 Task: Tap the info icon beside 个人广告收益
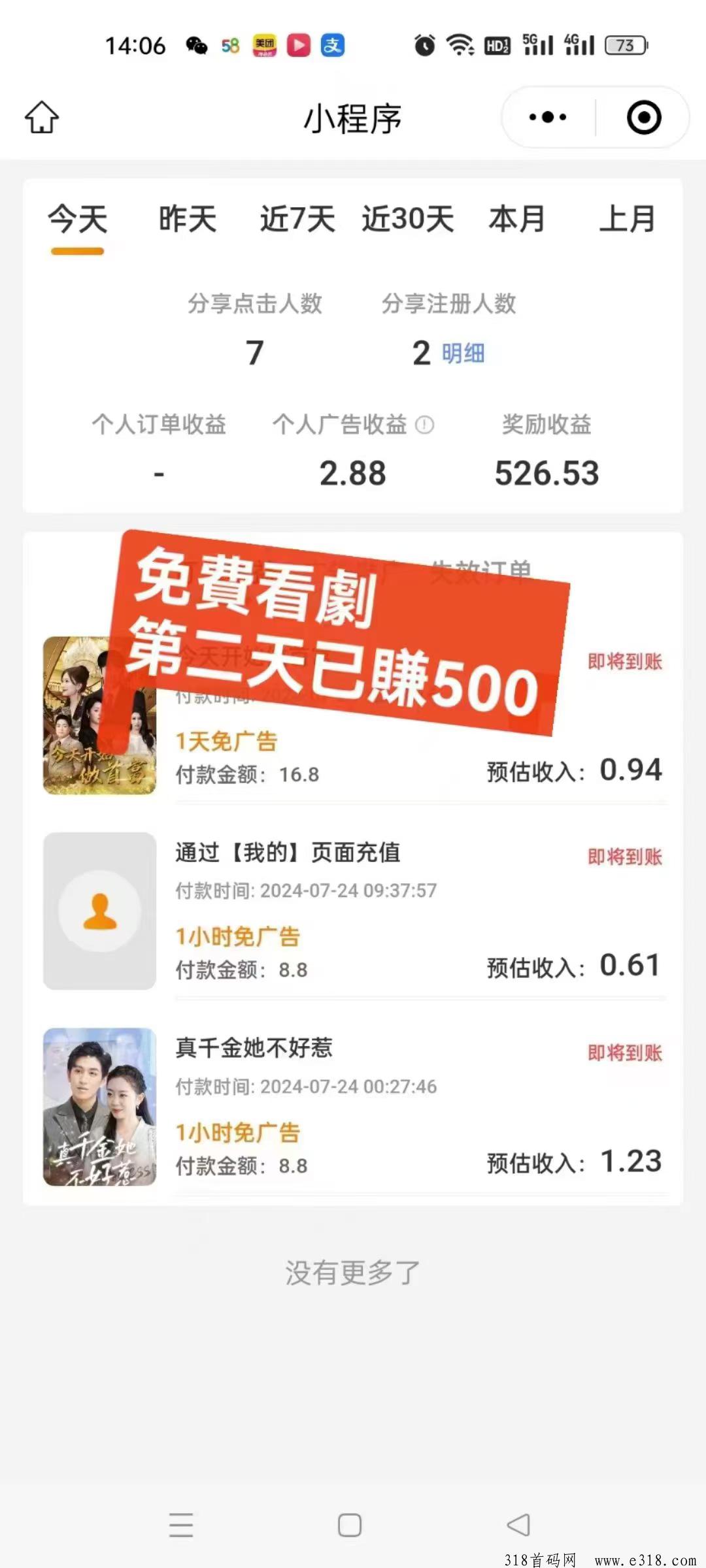coord(425,425)
